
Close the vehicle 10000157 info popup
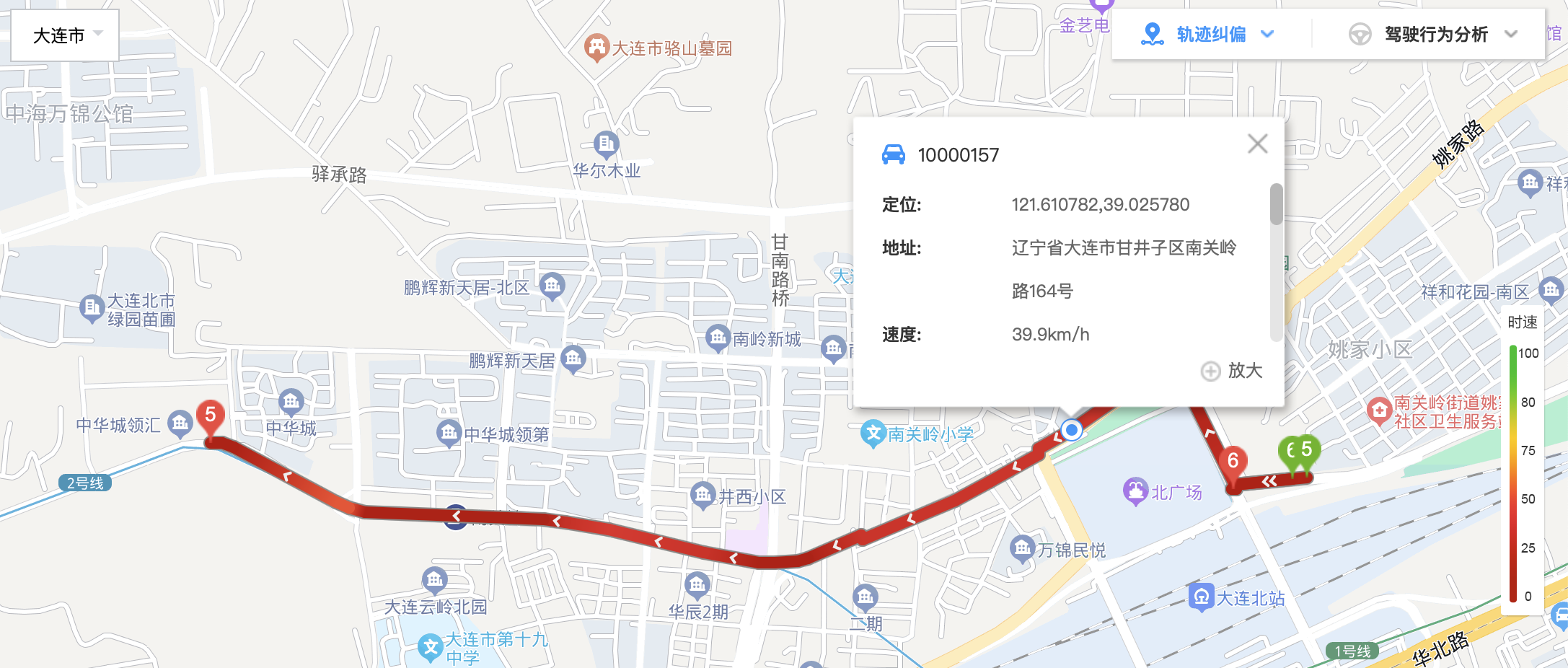click(x=1257, y=144)
